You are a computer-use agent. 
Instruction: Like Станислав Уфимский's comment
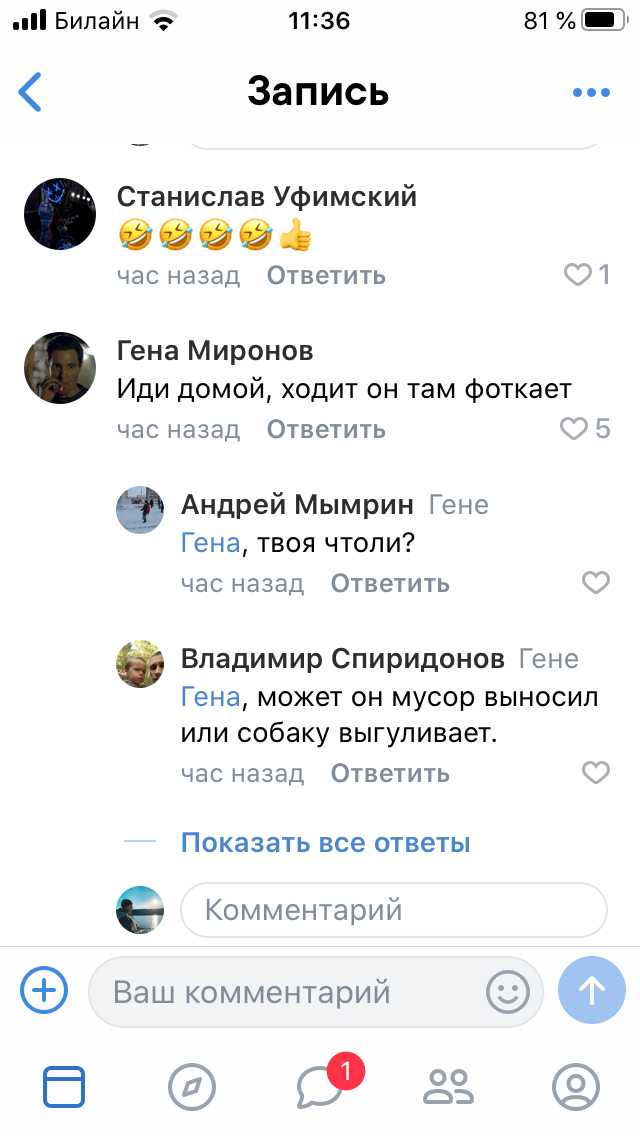[x=578, y=275]
